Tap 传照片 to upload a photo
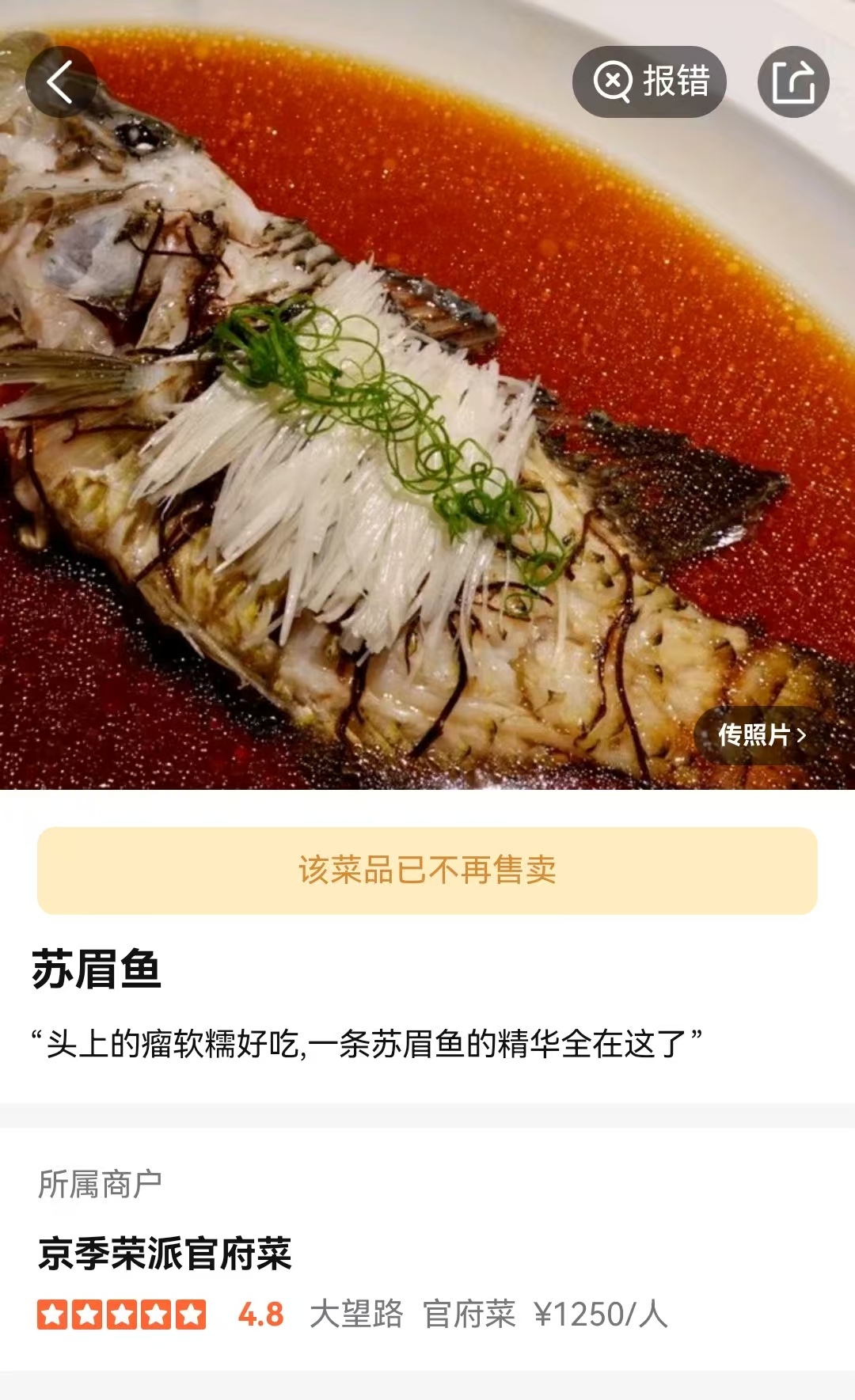The width and height of the screenshot is (855, 1400). click(x=761, y=735)
